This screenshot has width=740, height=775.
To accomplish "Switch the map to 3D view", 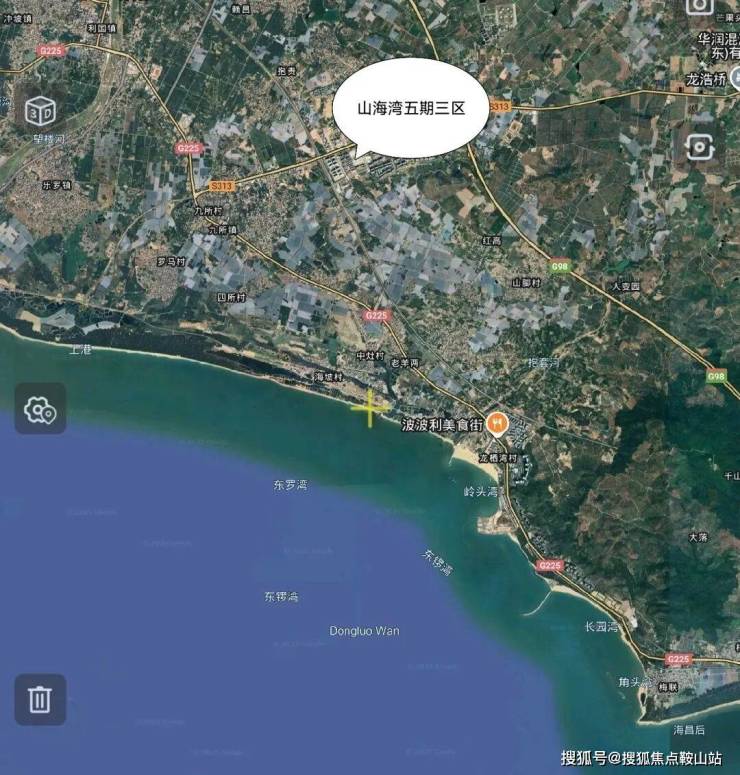I will [40, 109].
